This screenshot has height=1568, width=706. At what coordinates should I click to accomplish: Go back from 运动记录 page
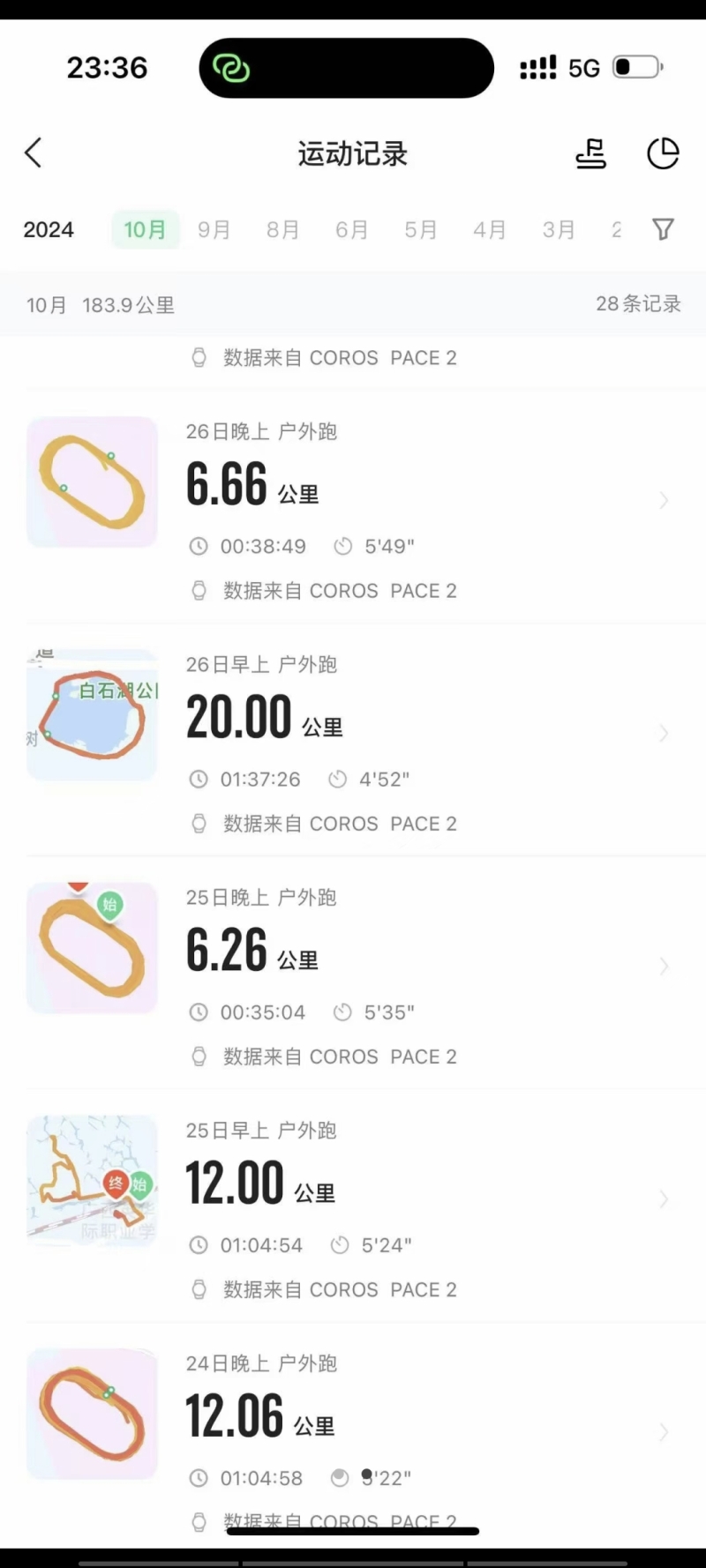coord(34,153)
